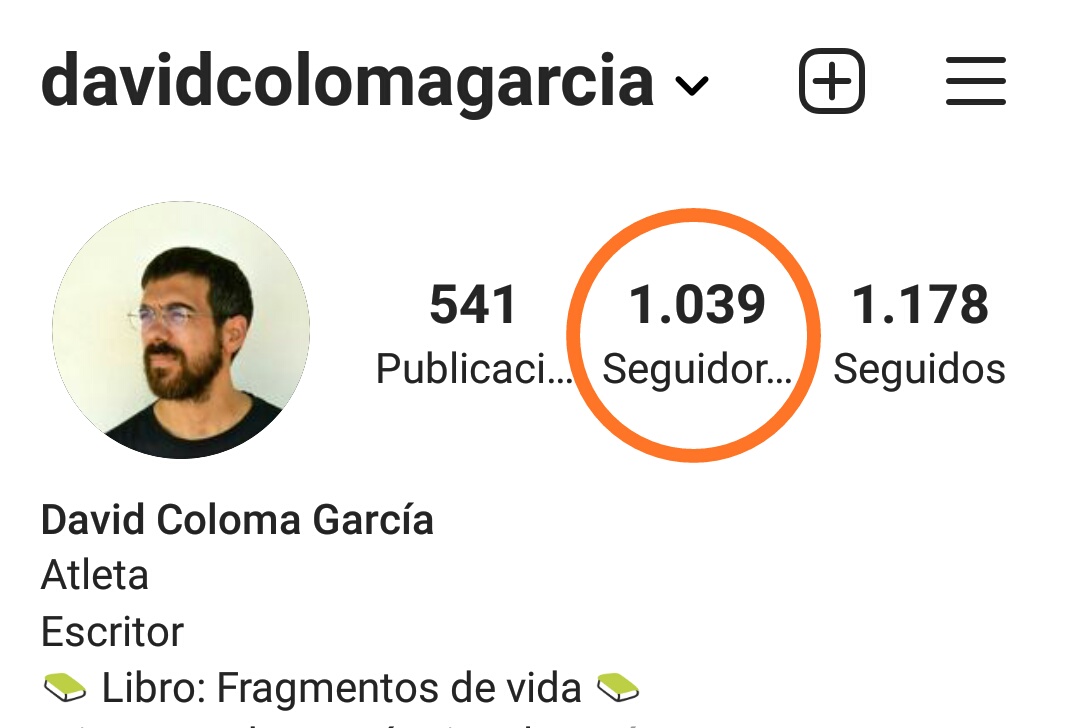Open the davidcolomagarcia account switcher dropdown
The height and width of the screenshot is (728, 1072).
[x=691, y=86]
